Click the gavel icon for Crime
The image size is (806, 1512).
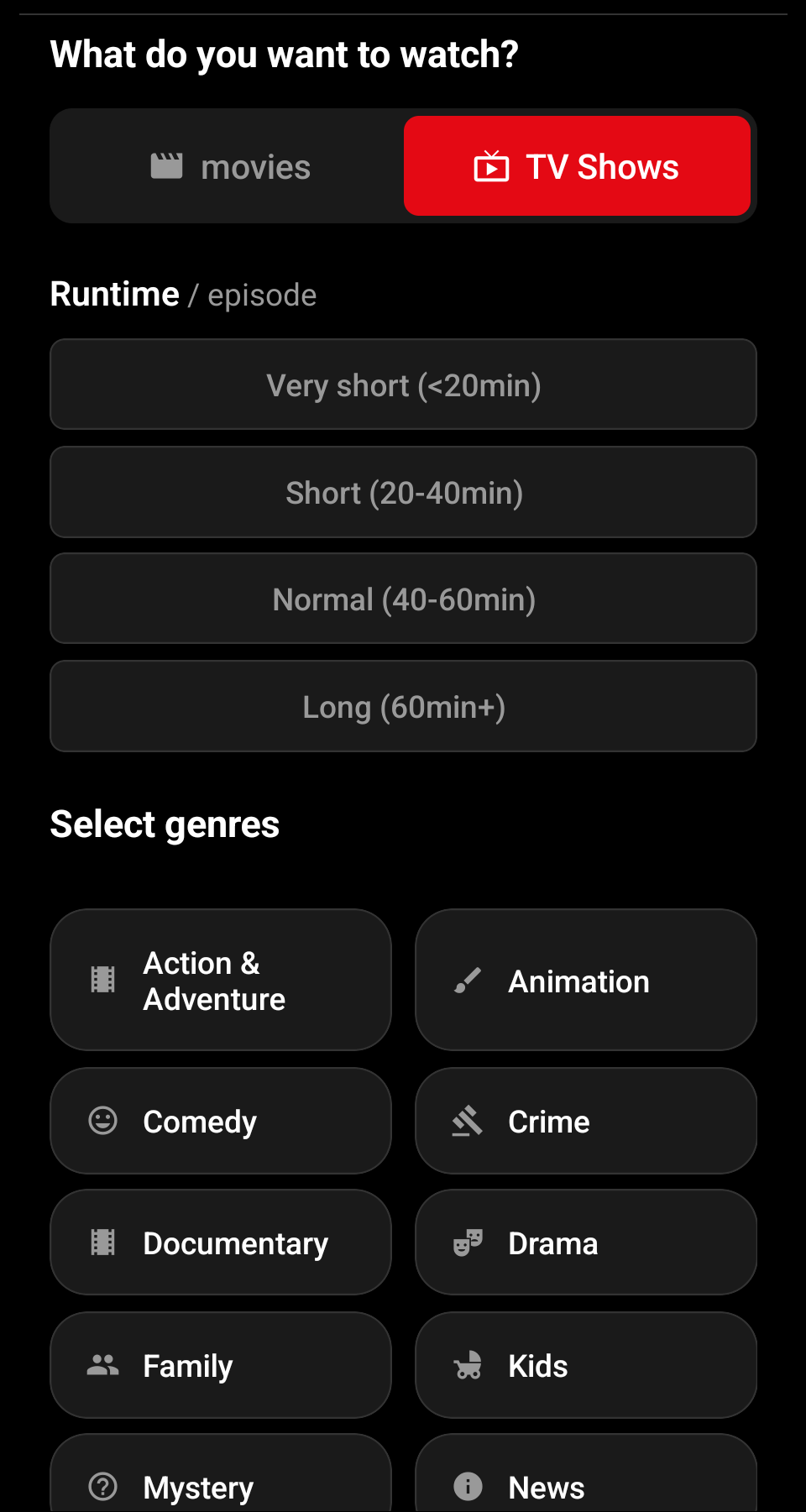468,1121
